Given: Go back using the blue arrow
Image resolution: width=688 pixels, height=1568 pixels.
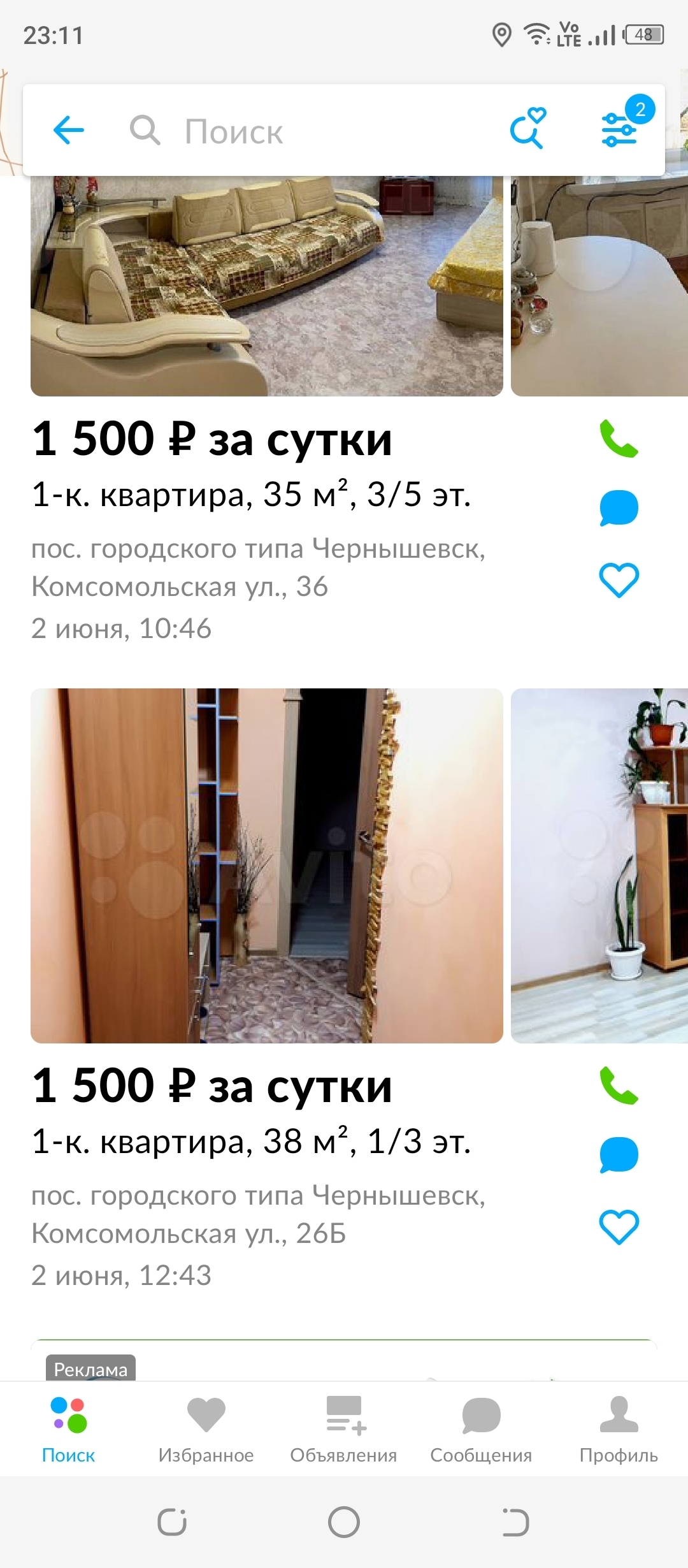Looking at the screenshot, I should coord(69,131).
